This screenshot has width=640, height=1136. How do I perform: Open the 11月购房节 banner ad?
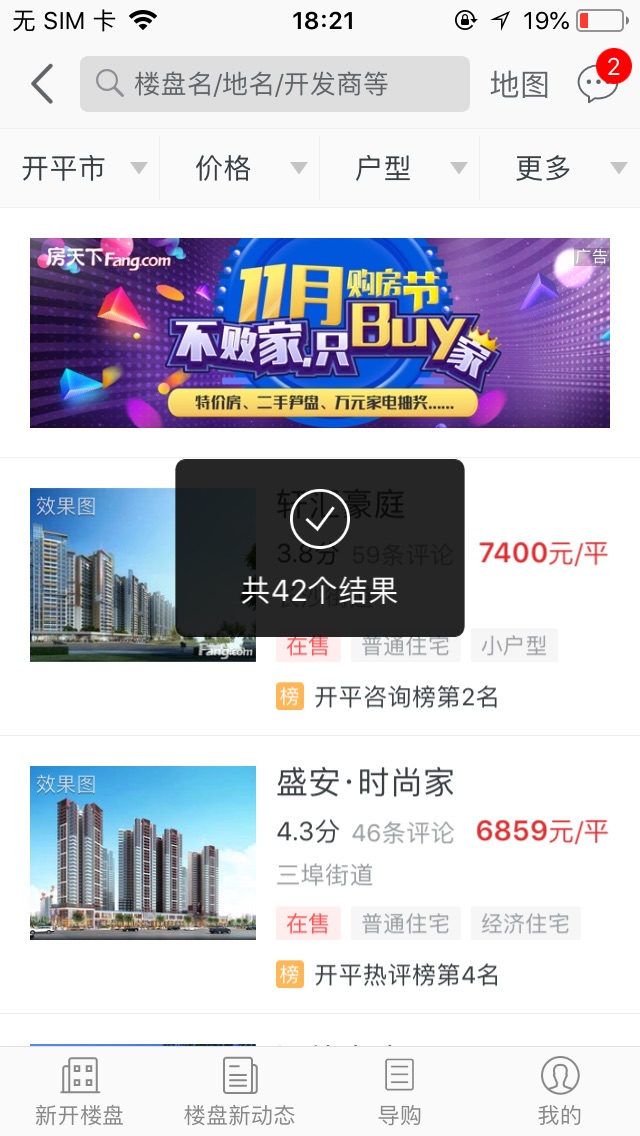[x=320, y=333]
